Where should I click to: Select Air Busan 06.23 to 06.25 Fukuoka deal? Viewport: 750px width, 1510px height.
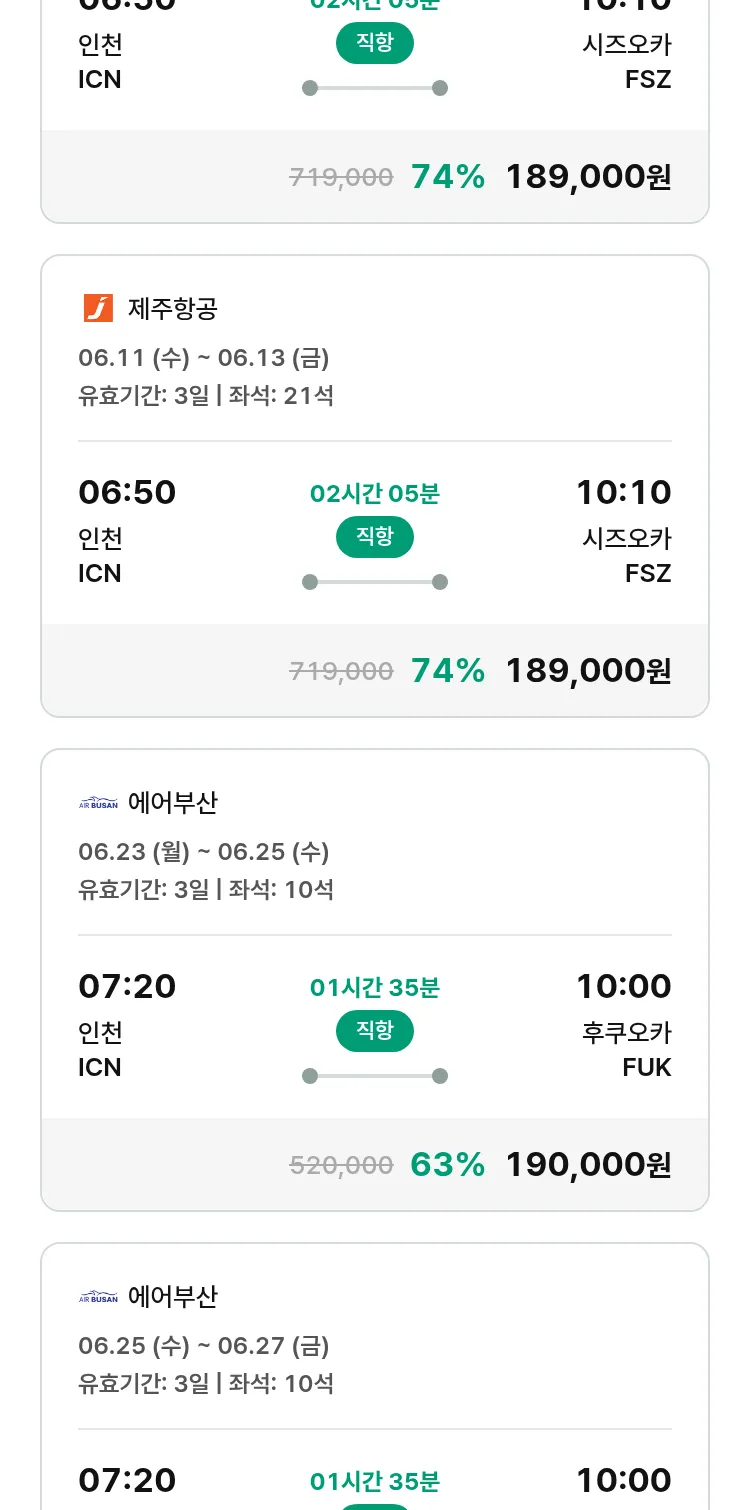[x=375, y=980]
